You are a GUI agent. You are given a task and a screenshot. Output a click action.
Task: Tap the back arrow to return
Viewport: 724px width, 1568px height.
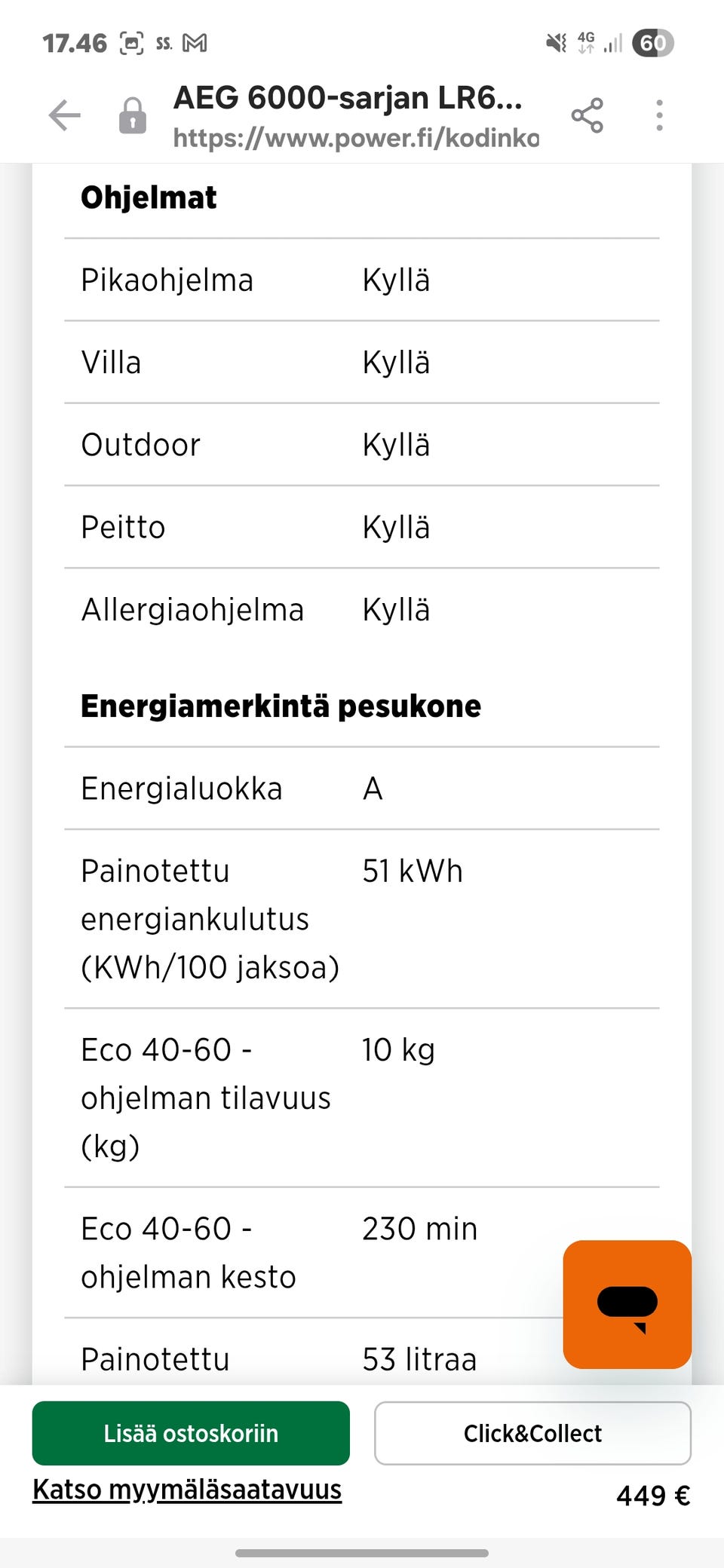(x=64, y=115)
